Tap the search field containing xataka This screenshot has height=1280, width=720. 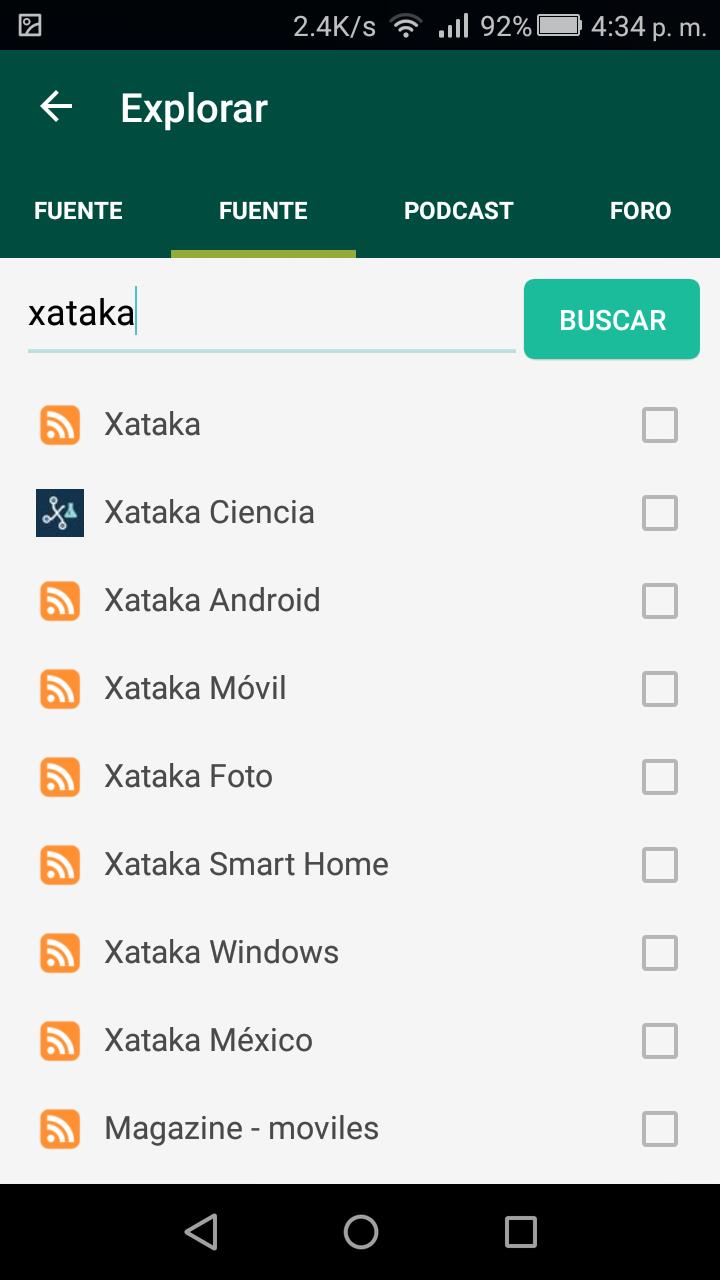pos(270,314)
